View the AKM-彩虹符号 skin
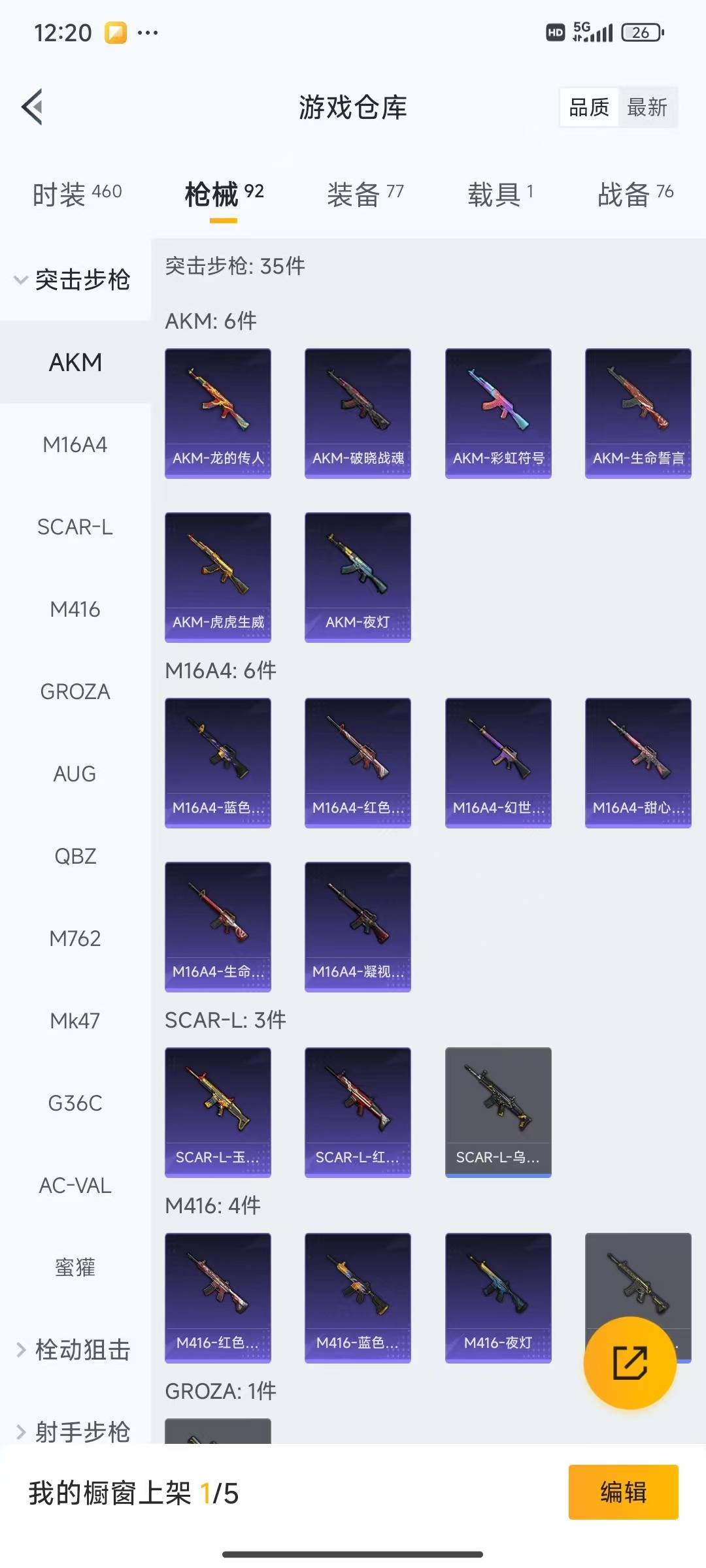 coord(498,413)
